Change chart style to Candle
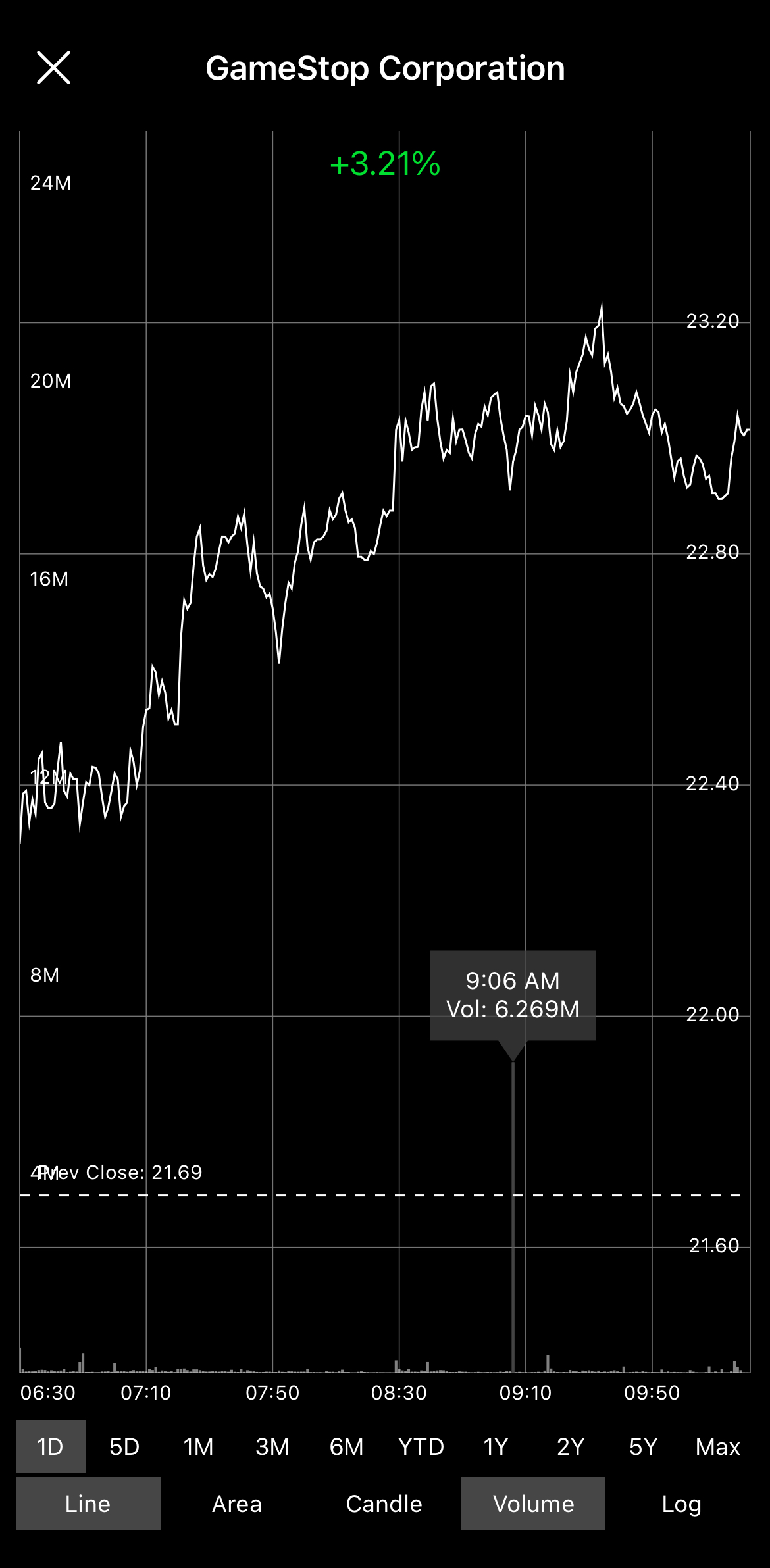770x1568 pixels. click(384, 1504)
